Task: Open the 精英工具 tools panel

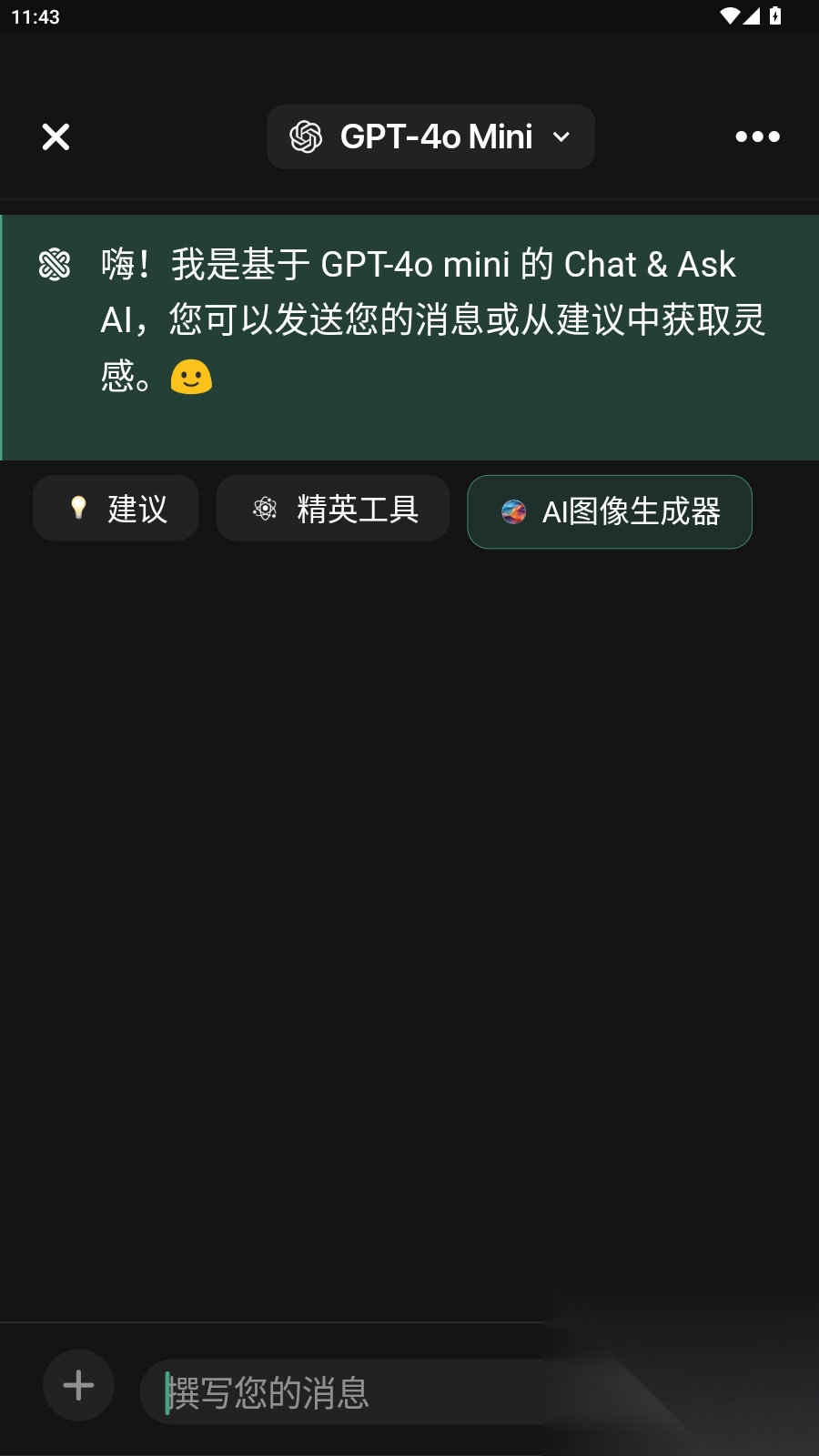Action: tap(332, 509)
